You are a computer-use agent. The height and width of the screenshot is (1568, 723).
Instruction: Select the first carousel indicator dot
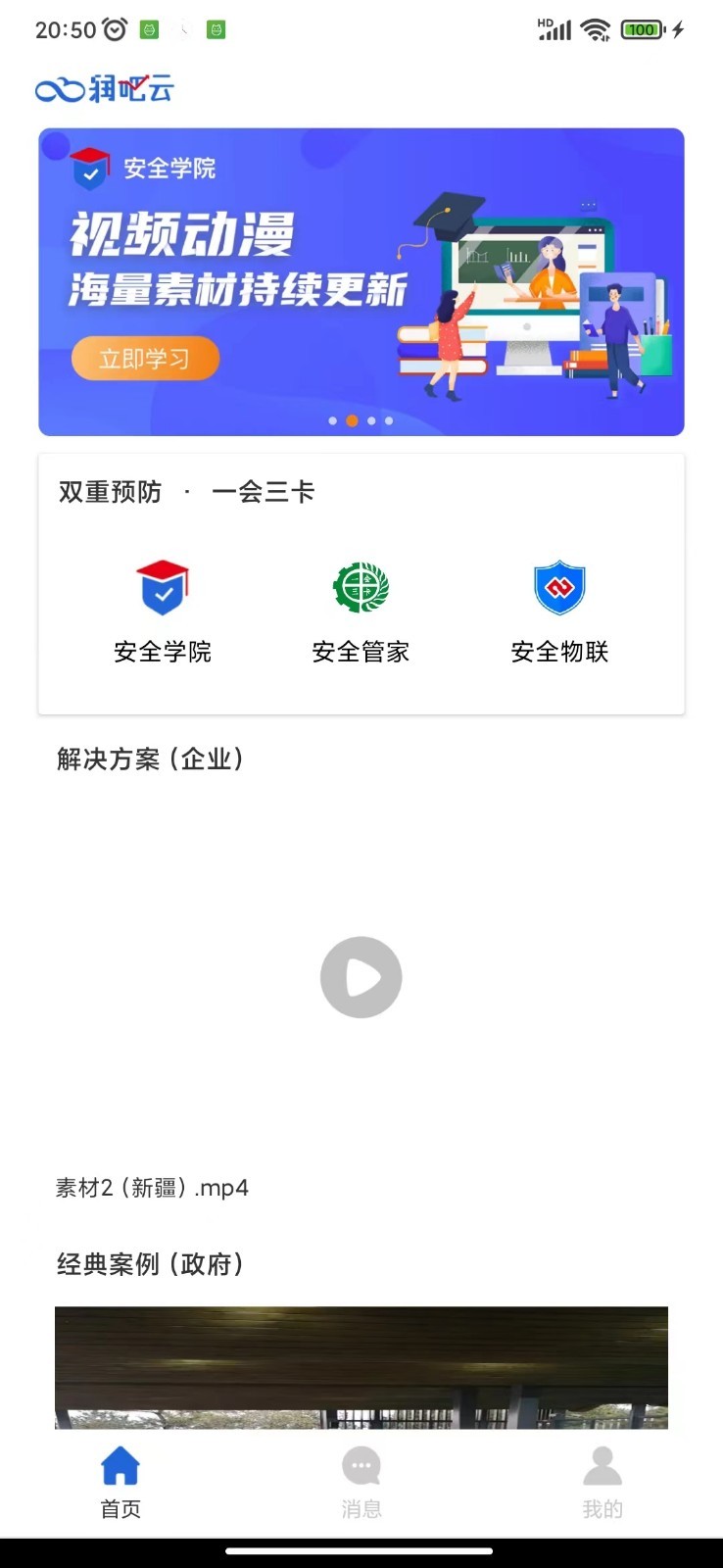click(333, 420)
